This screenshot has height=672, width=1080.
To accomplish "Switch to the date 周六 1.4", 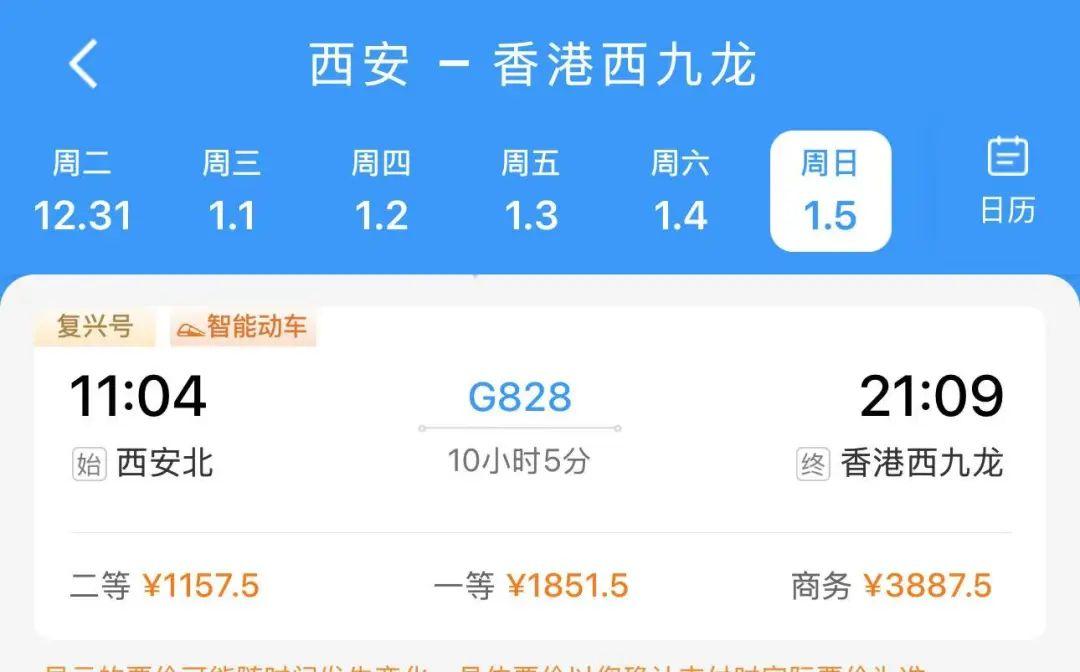I will [680, 191].
